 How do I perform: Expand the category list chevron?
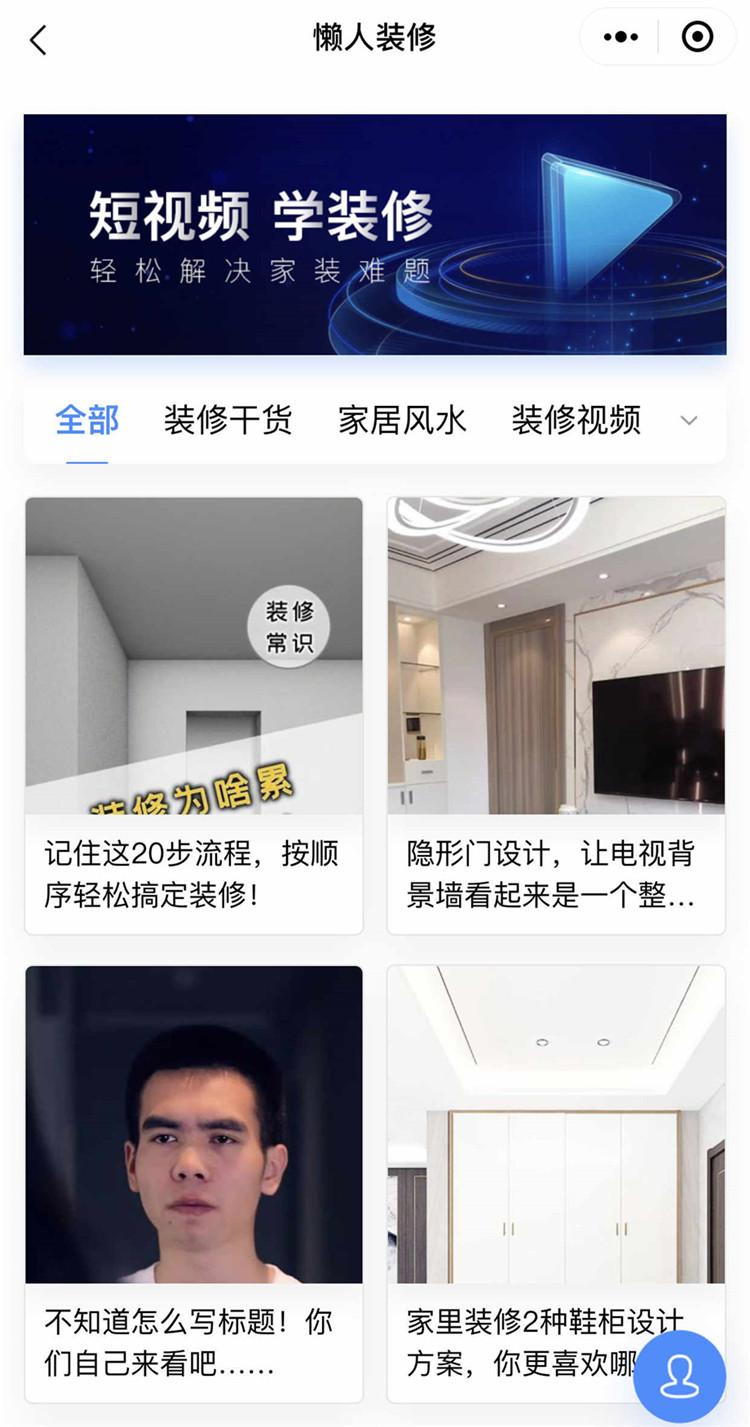point(689,421)
